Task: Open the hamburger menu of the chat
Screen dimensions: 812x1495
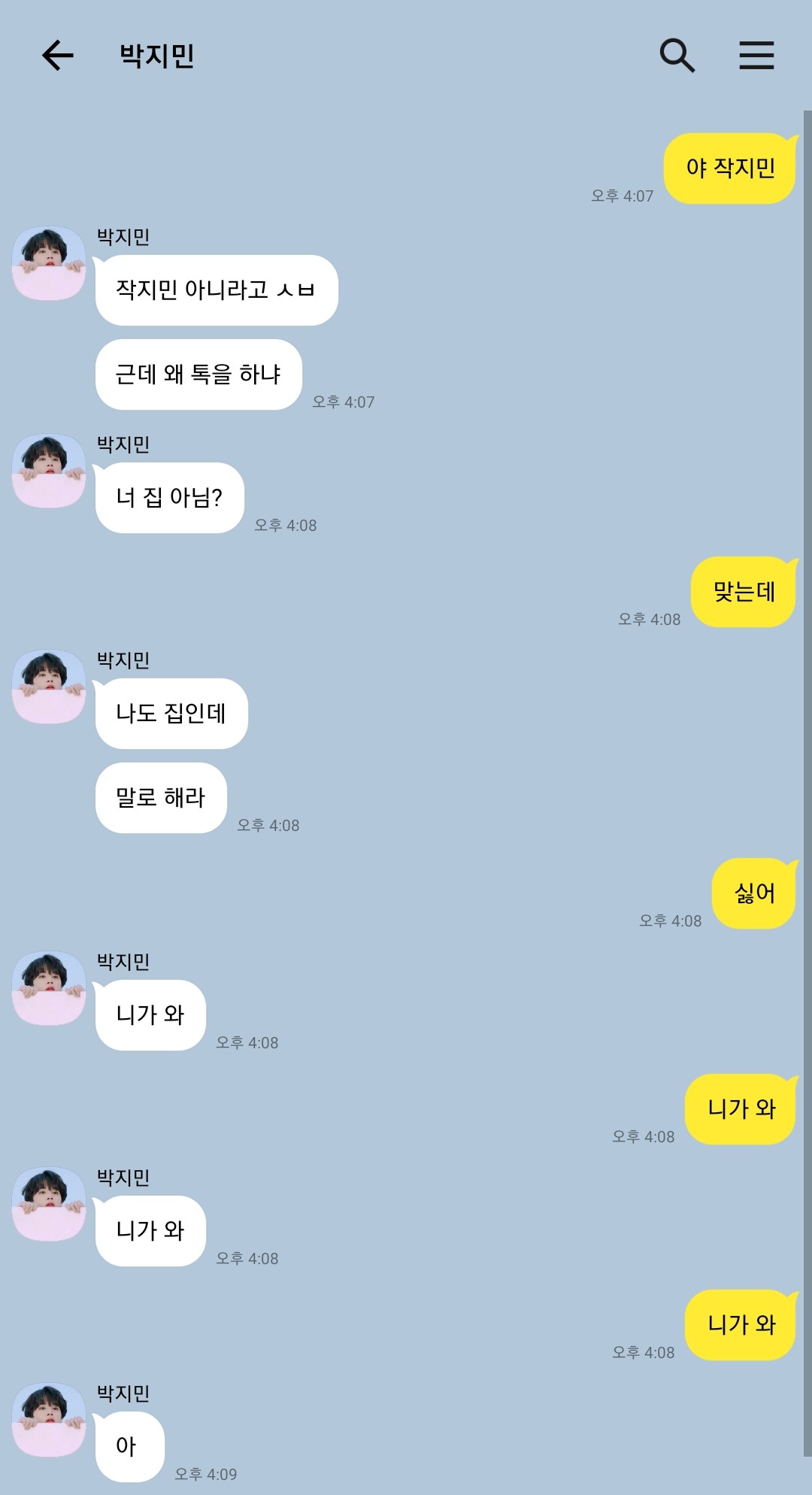Action: click(x=756, y=56)
